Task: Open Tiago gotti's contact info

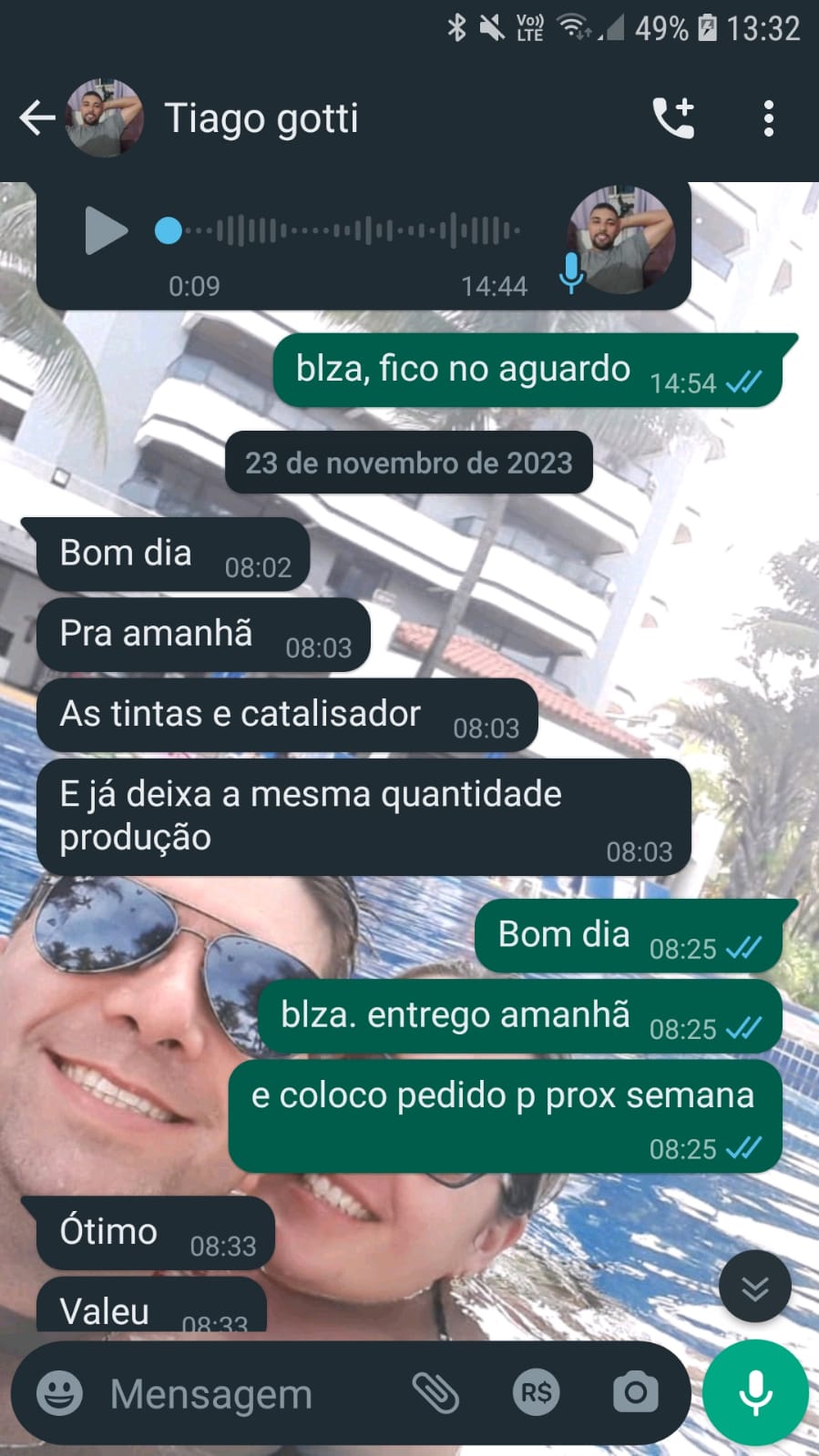Action: tap(261, 118)
